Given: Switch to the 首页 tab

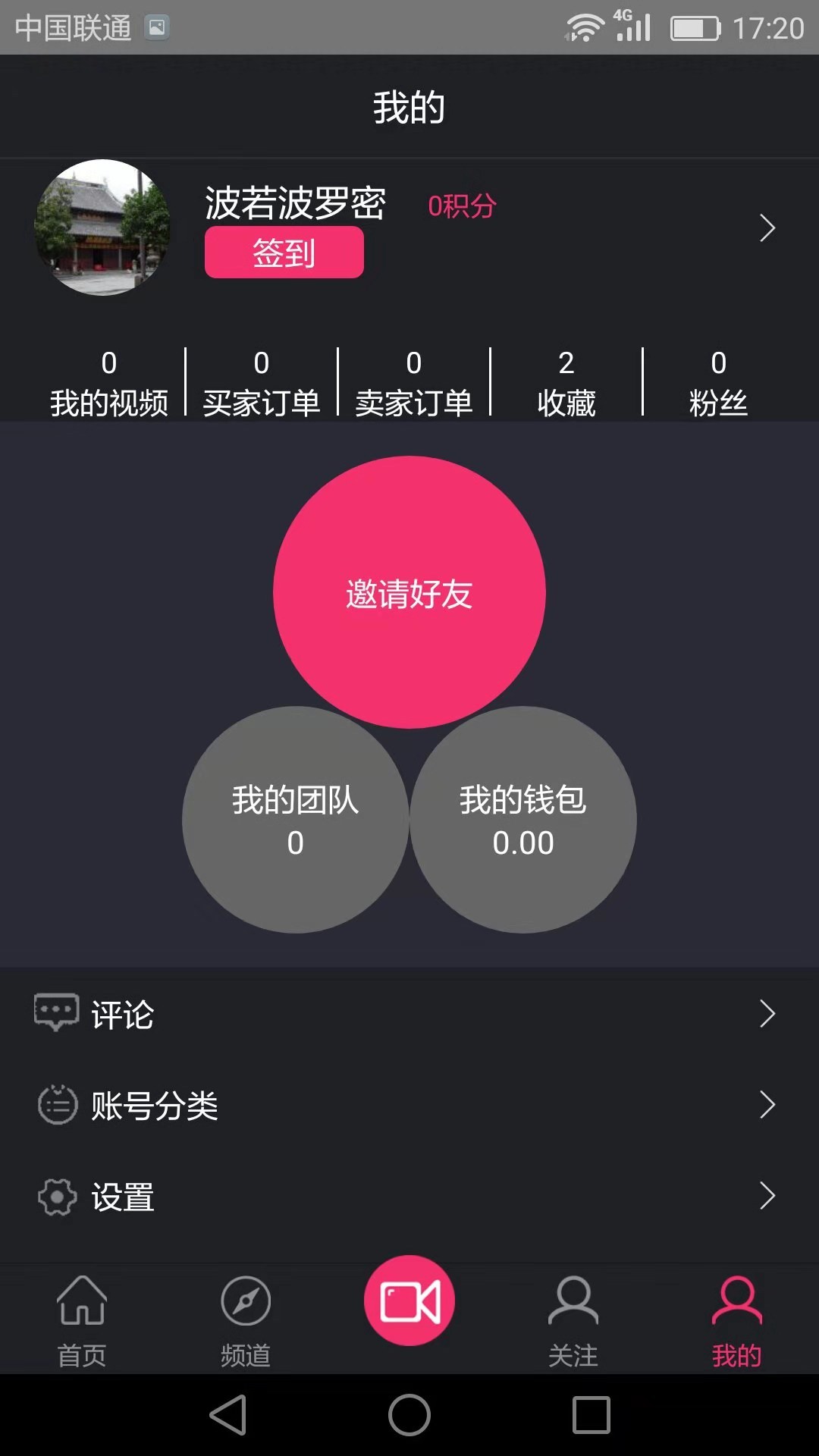Looking at the screenshot, I should tap(81, 1327).
